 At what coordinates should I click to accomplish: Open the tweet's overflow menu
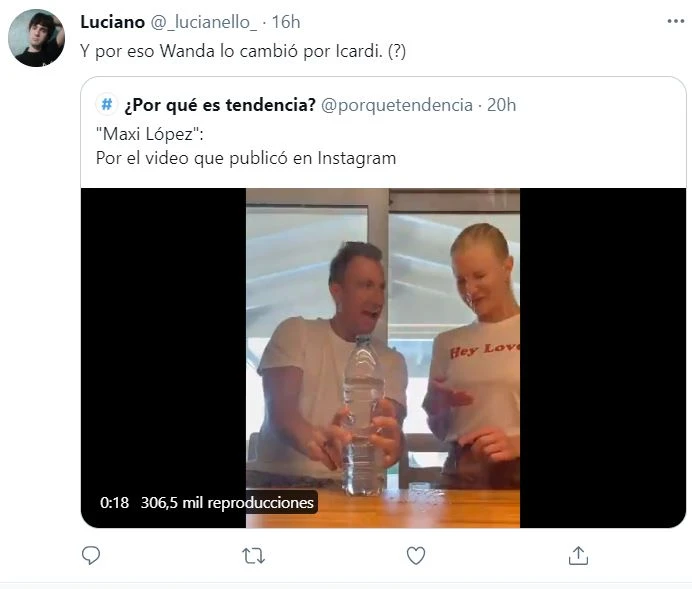(x=676, y=21)
